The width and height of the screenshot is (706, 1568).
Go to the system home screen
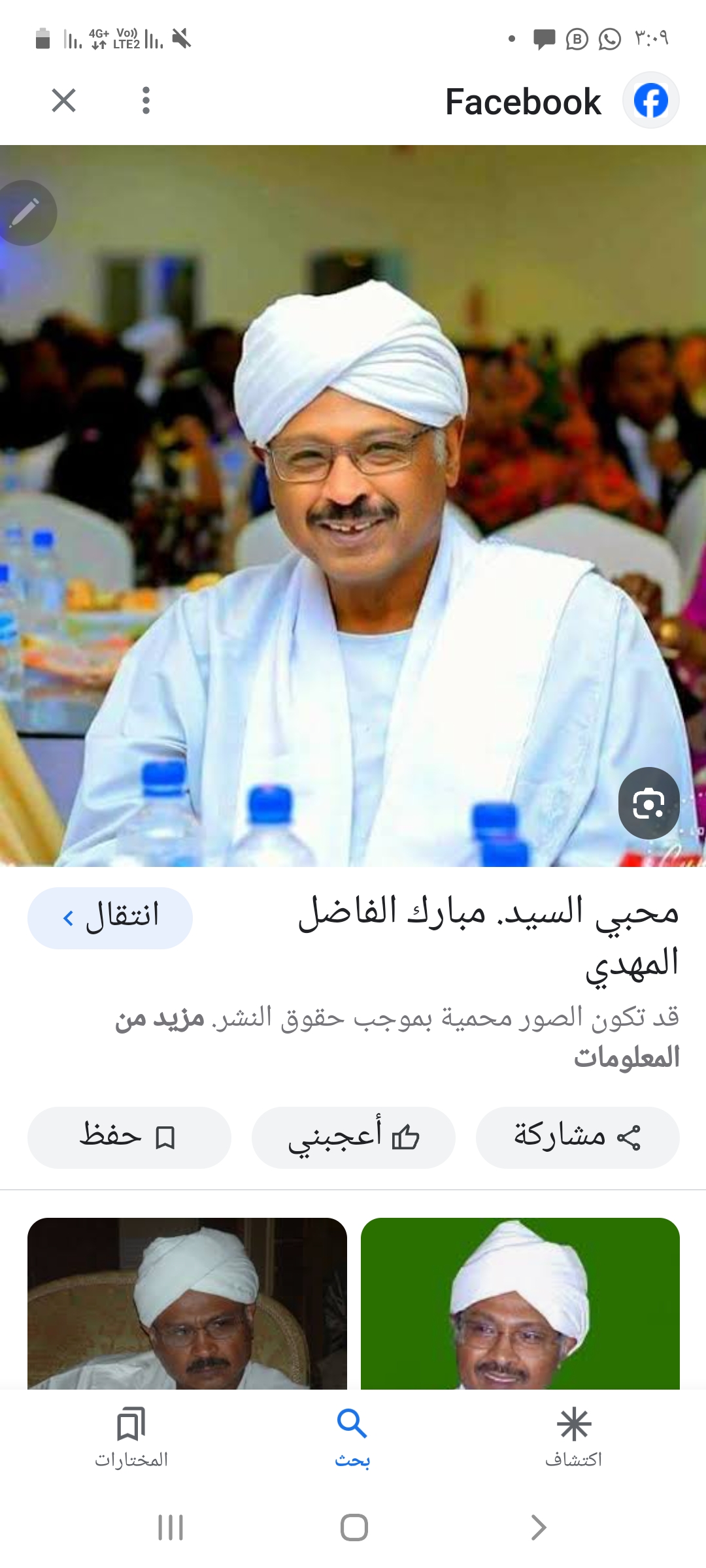click(x=354, y=1527)
